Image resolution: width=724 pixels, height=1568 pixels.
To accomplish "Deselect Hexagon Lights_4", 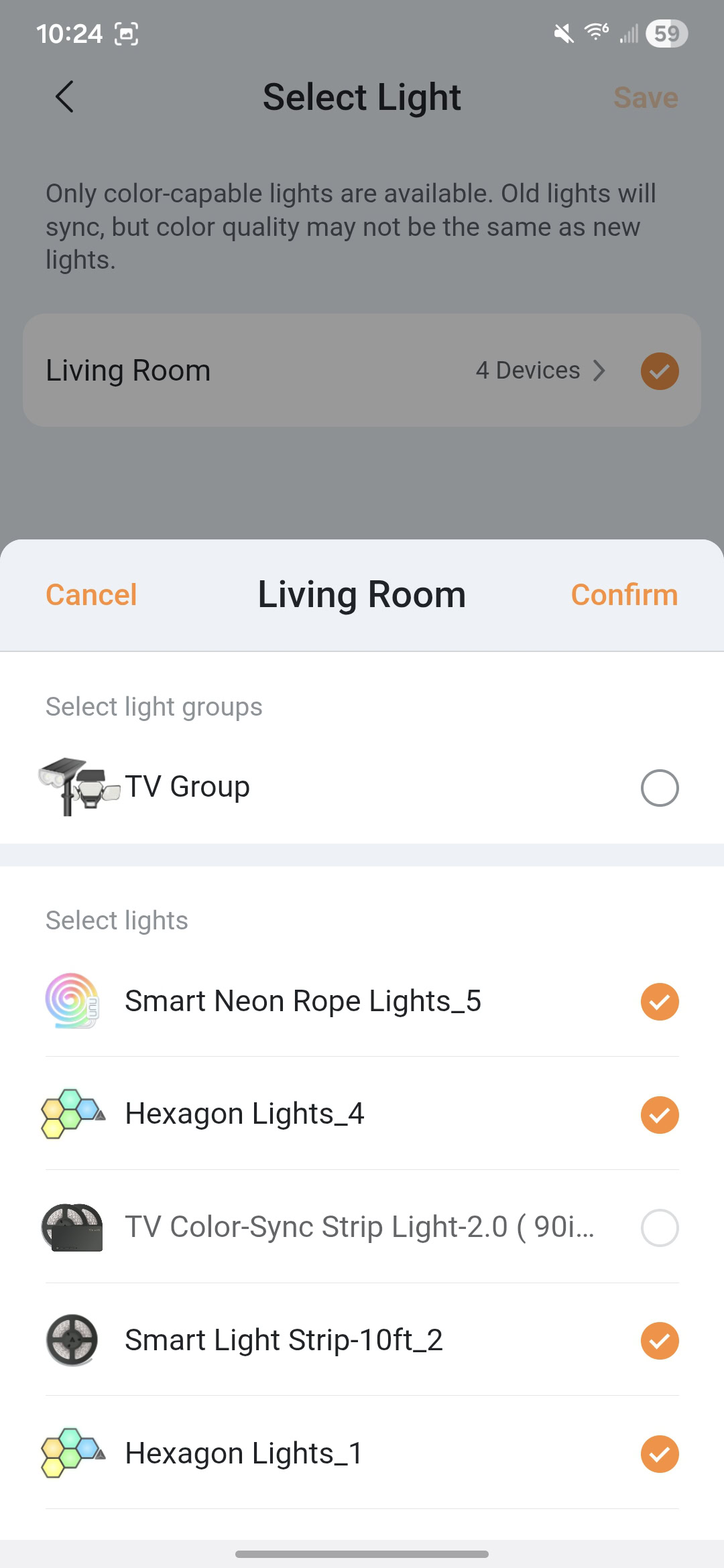I will click(x=659, y=1115).
